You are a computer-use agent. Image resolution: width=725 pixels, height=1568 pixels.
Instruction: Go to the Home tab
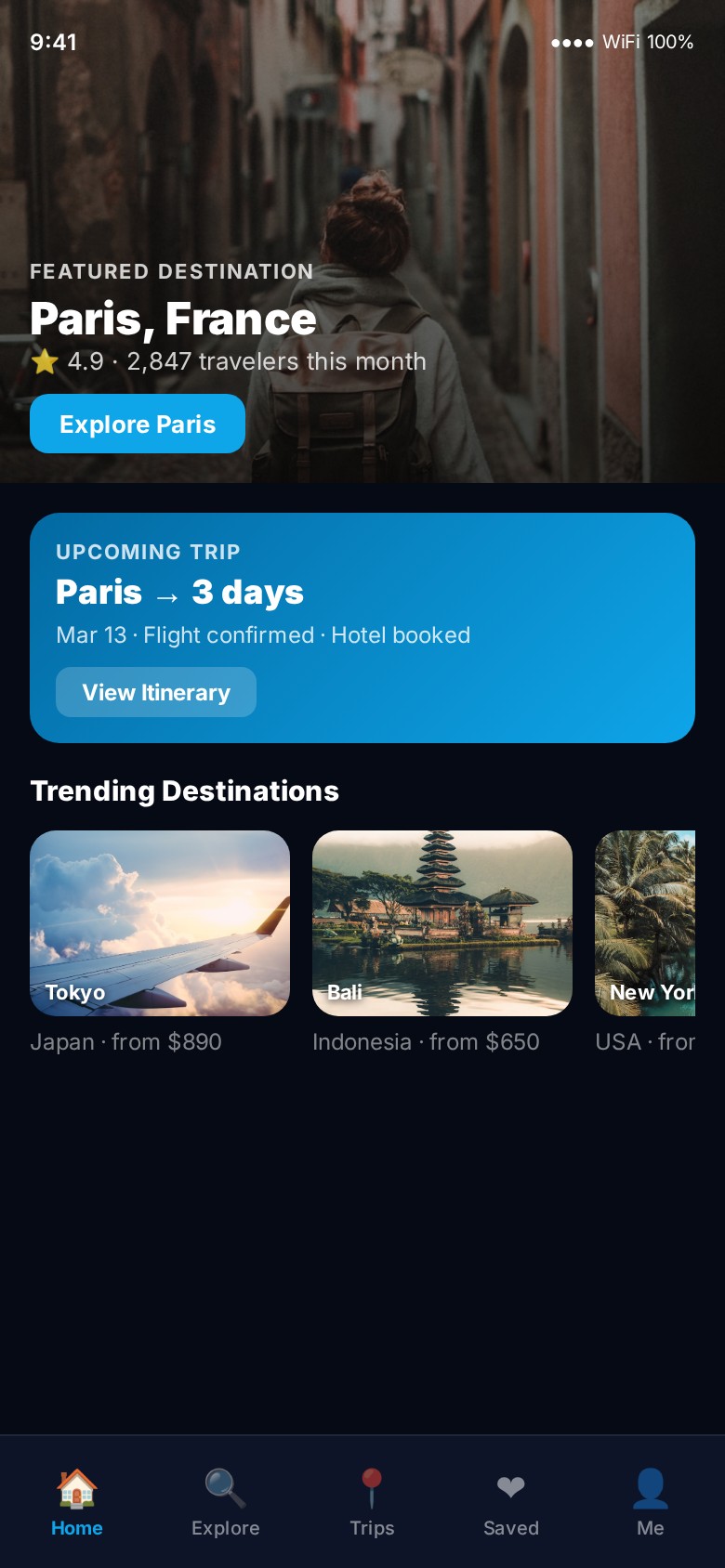click(x=77, y=1503)
